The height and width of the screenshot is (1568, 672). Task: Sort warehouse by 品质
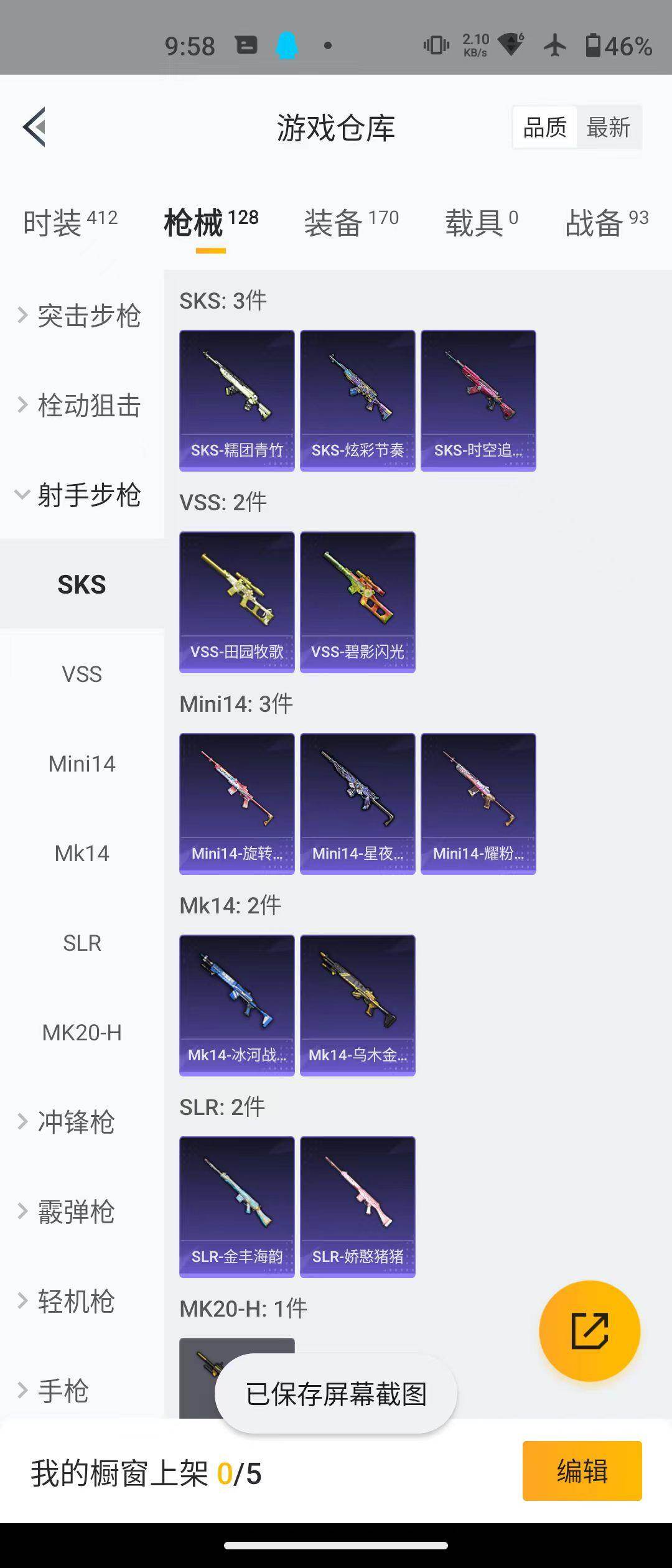point(544,128)
